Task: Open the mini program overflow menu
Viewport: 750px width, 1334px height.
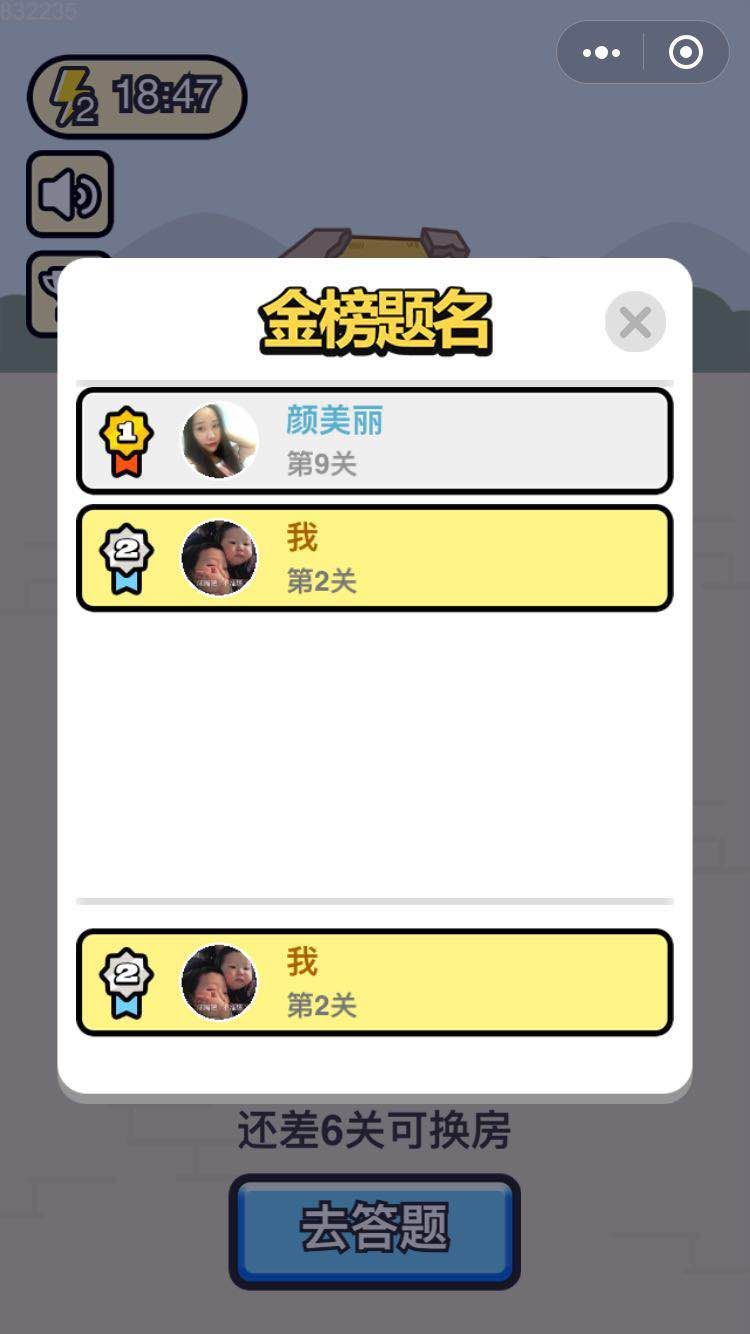Action: pyautogui.click(x=601, y=52)
